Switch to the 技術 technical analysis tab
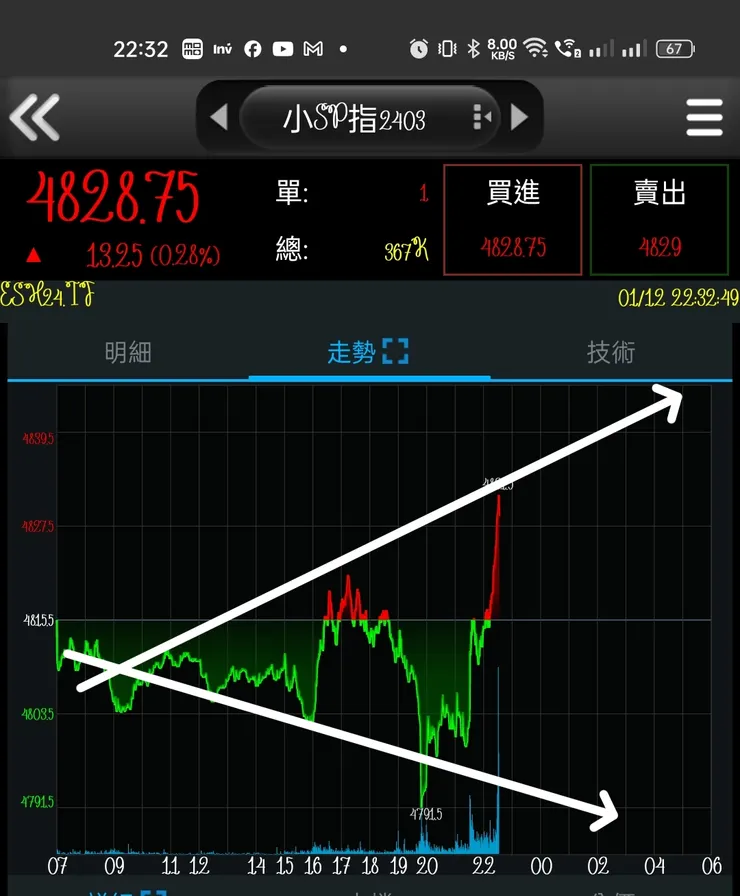Image resolution: width=740 pixels, height=896 pixels. point(612,352)
